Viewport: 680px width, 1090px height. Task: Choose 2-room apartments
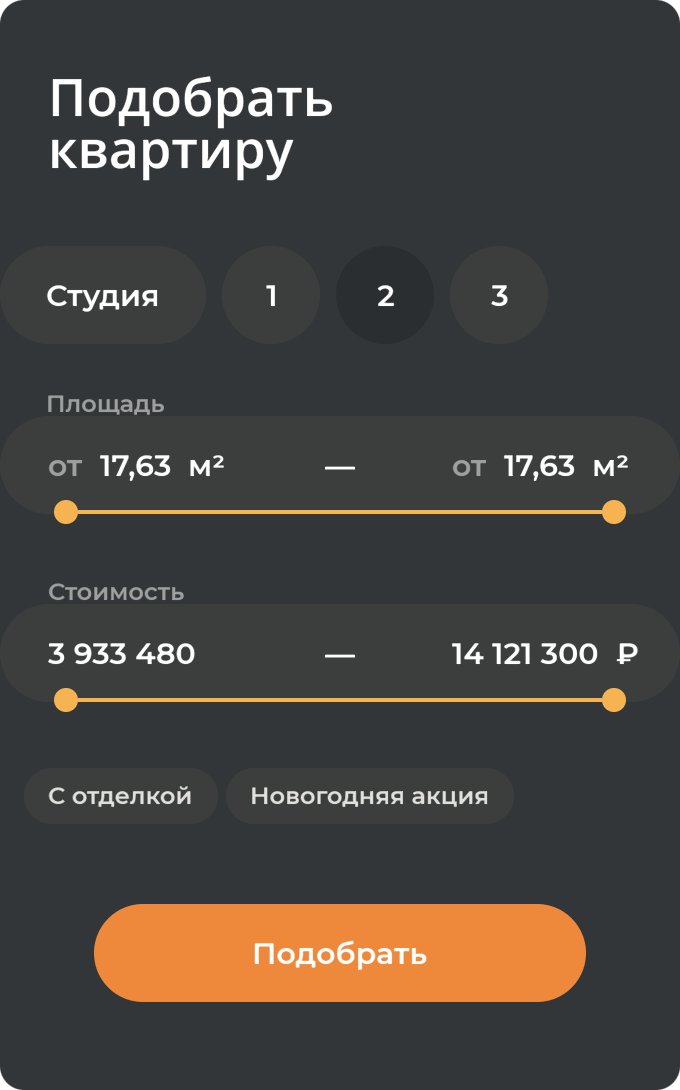385,296
